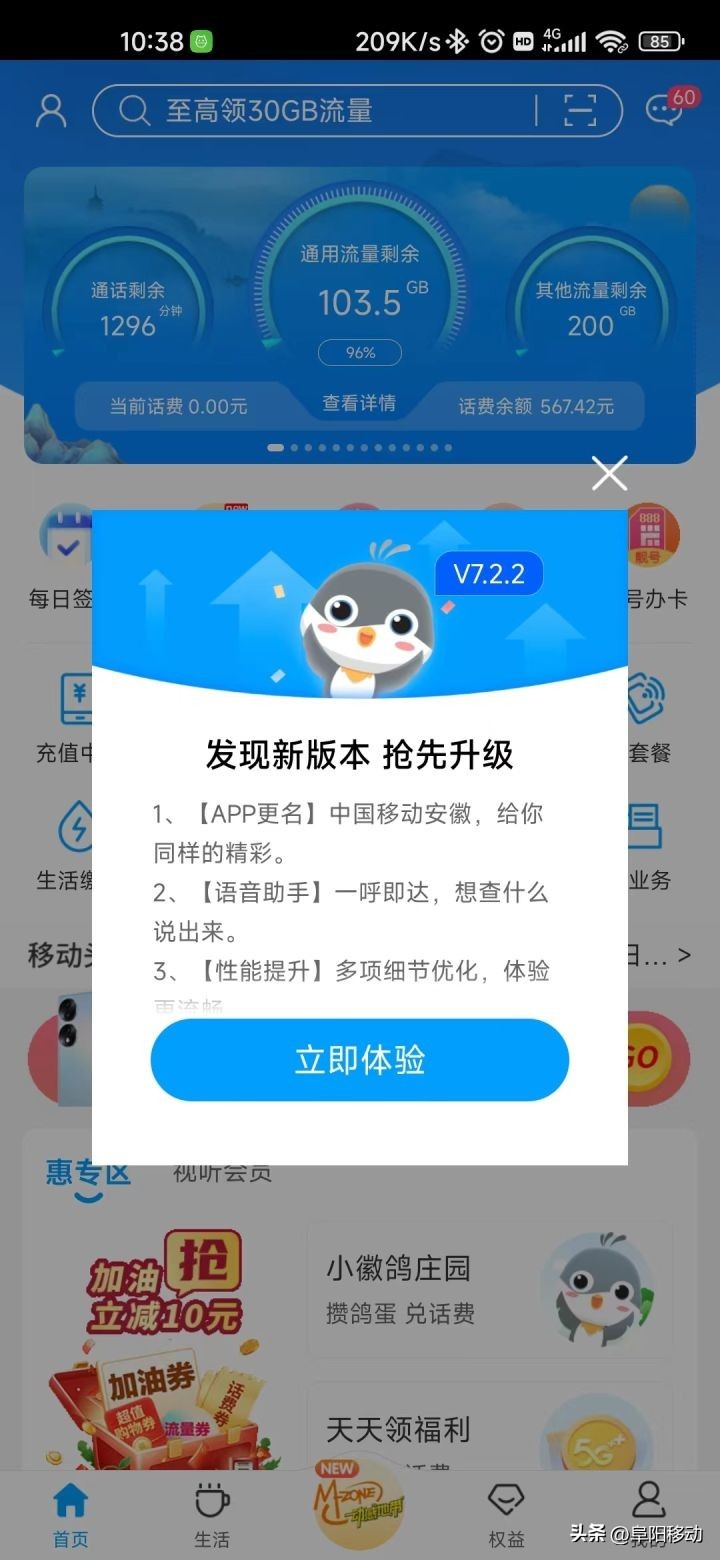This screenshot has height=1560, width=720.
Task: Open the profile icon at top left
Action: point(51,110)
